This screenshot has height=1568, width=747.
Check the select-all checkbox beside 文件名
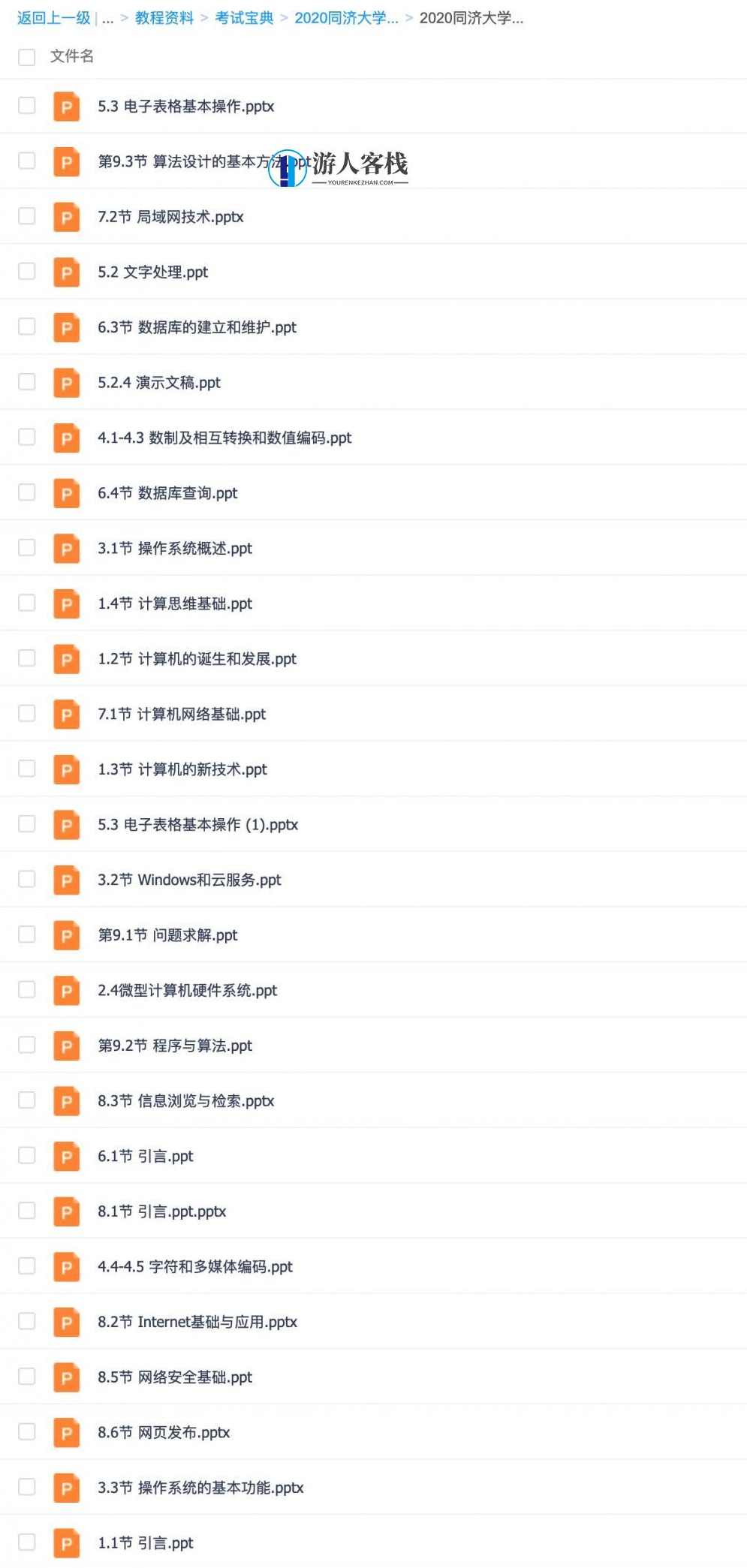pyautogui.click(x=27, y=56)
